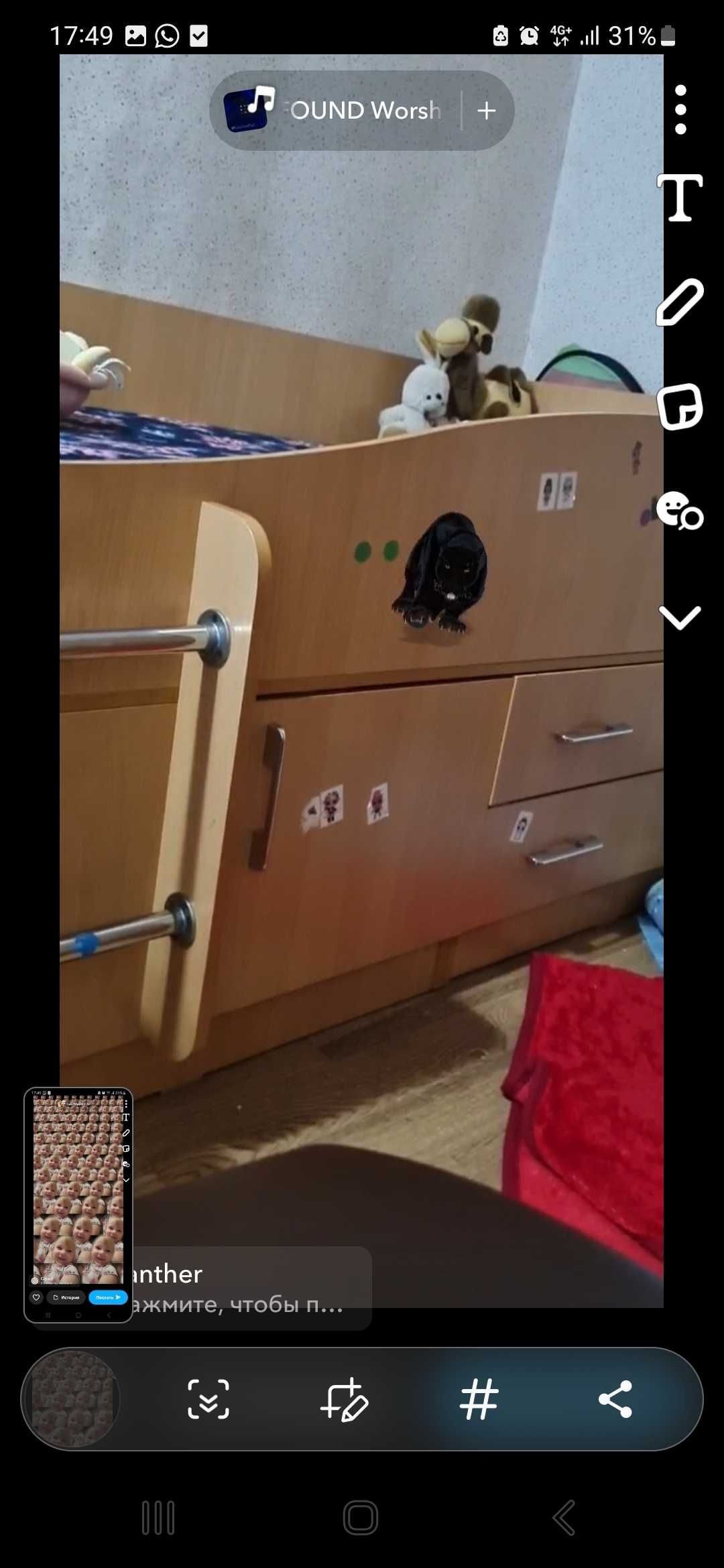Screen dimensions: 724x1568
Task: Go back with the system back button
Action: 564,1518
